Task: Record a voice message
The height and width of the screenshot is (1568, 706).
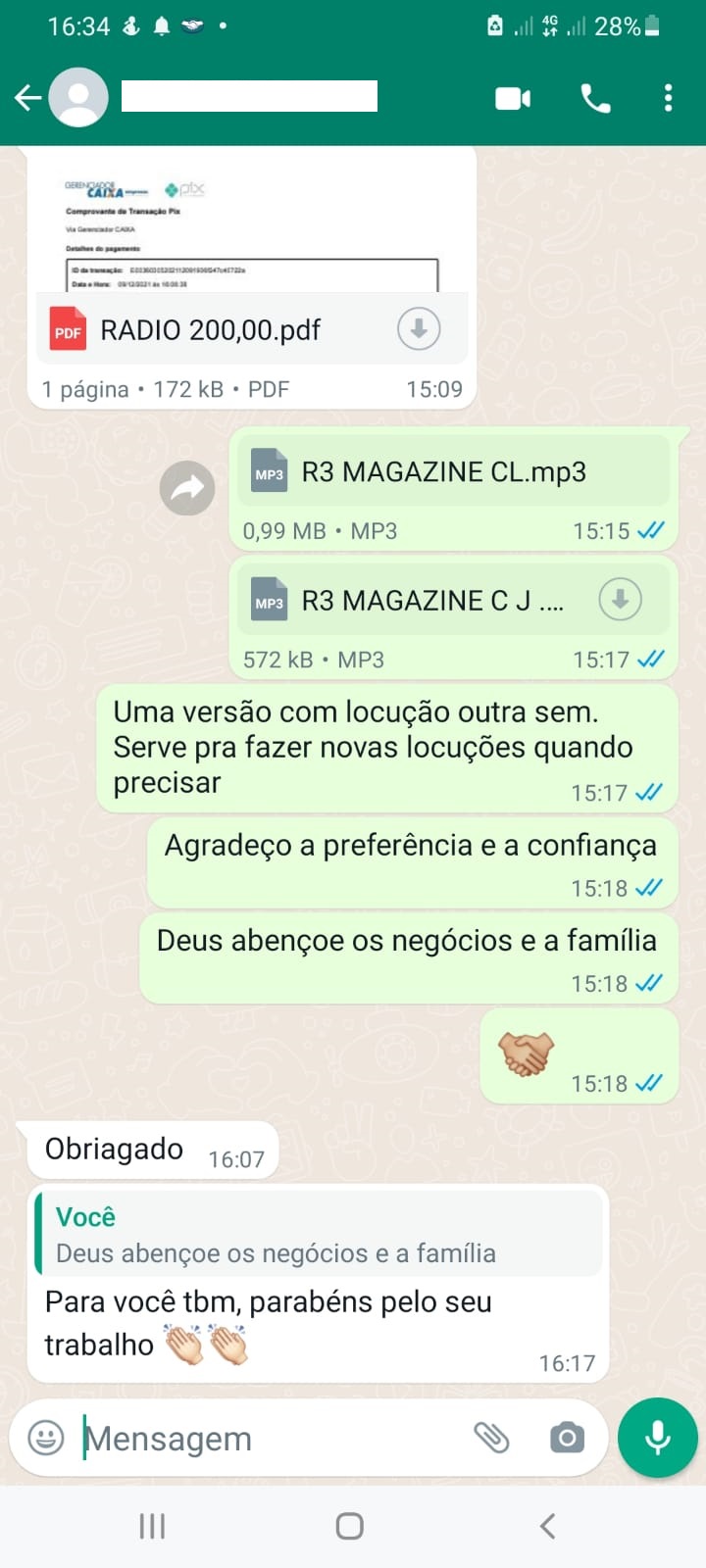Action: [658, 1438]
